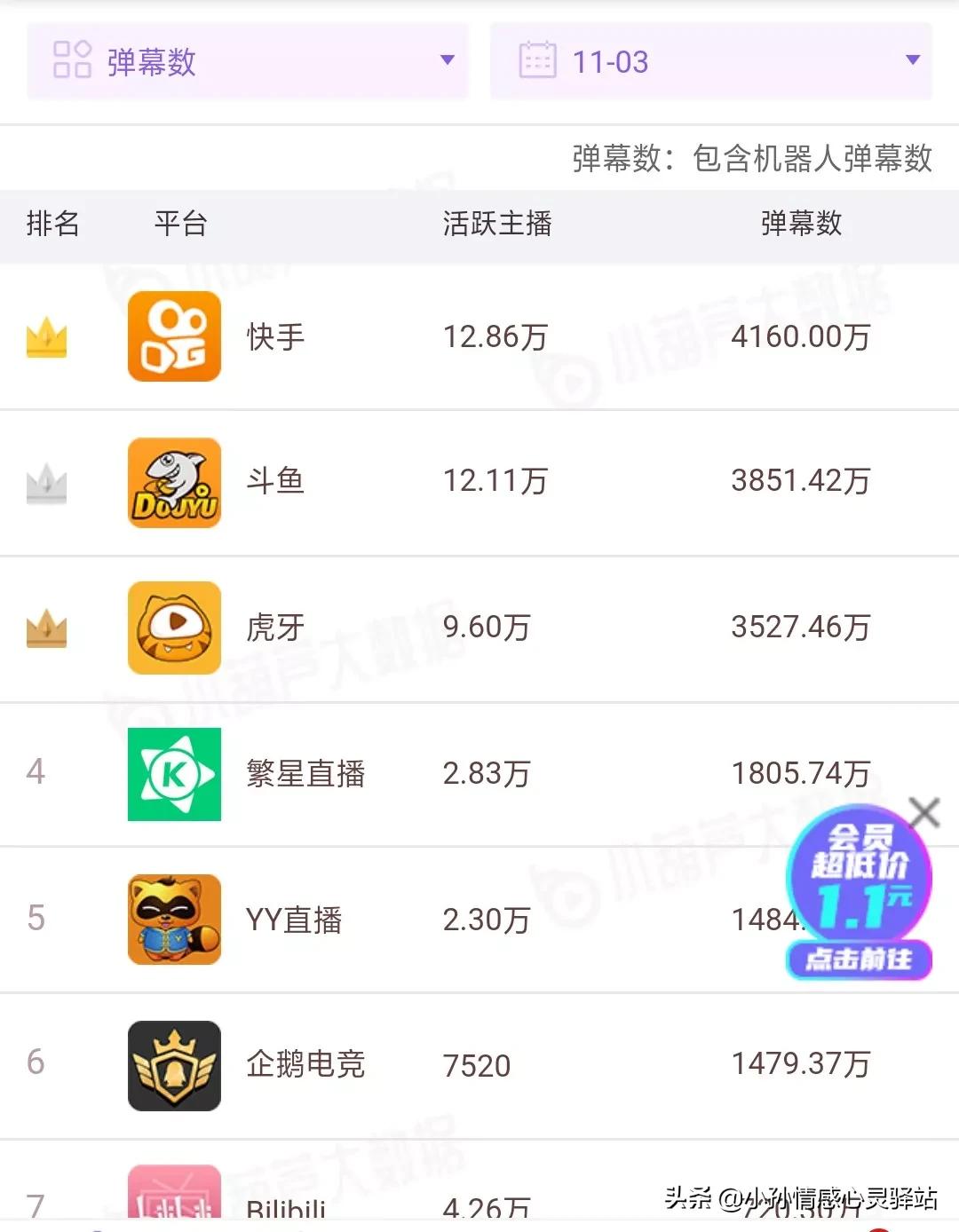View 企鹅电竞 platform details
Screen dimensions: 959x1232
305,1064
